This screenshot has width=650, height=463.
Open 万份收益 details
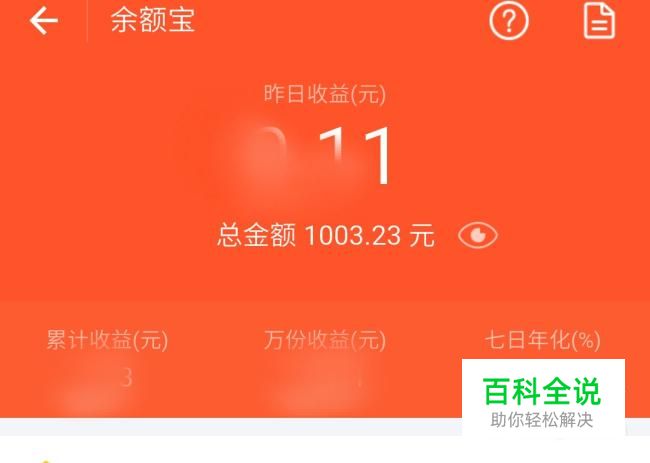click(324, 360)
